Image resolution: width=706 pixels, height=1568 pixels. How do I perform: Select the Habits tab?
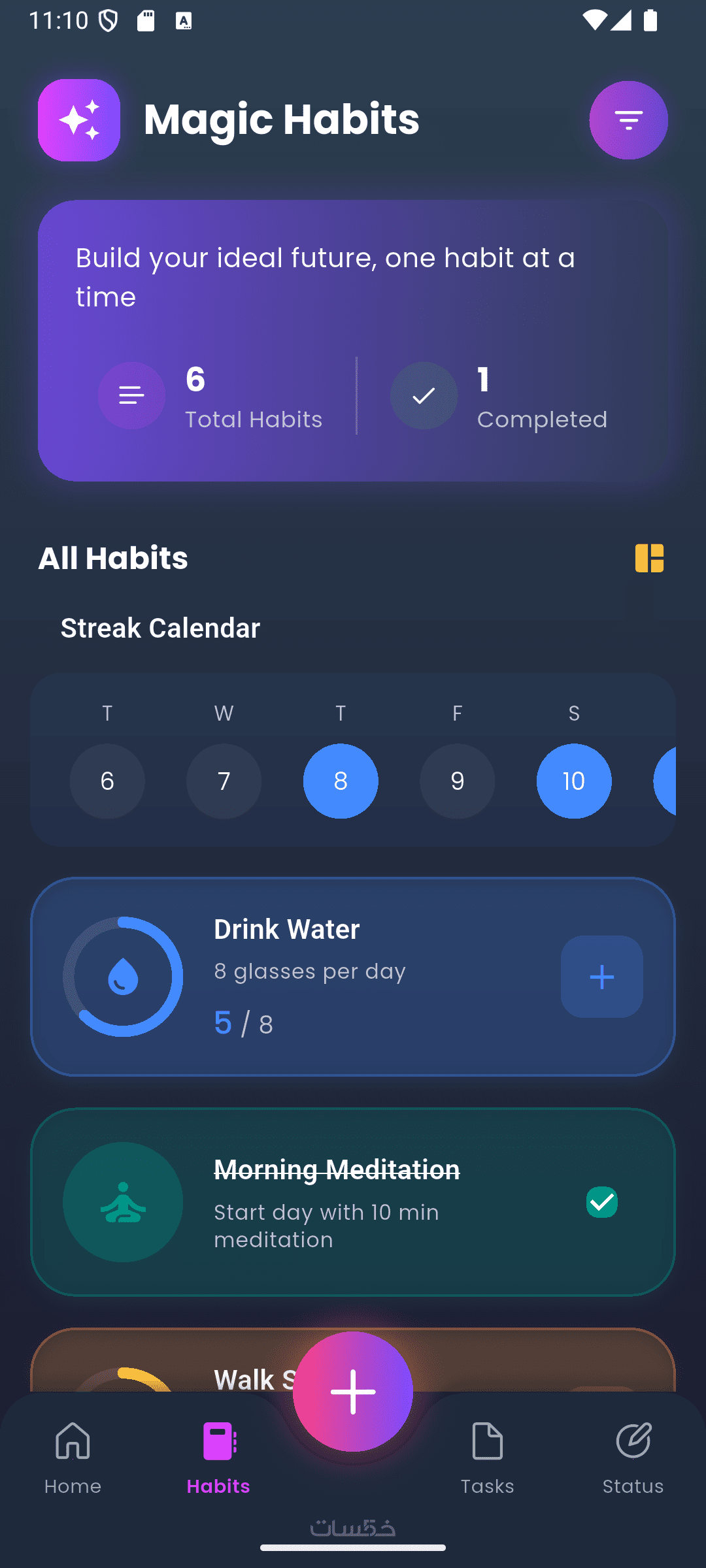coord(218,1458)
